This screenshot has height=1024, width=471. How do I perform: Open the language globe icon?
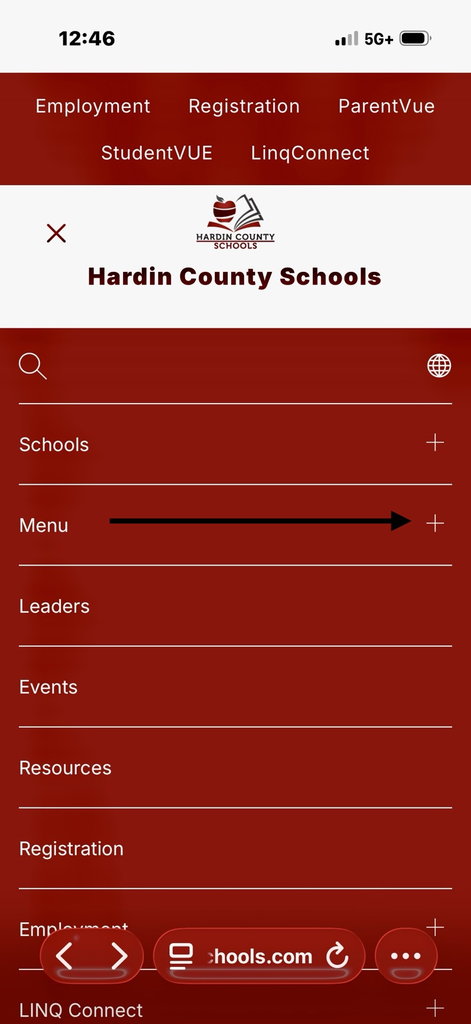click(439, 366)
